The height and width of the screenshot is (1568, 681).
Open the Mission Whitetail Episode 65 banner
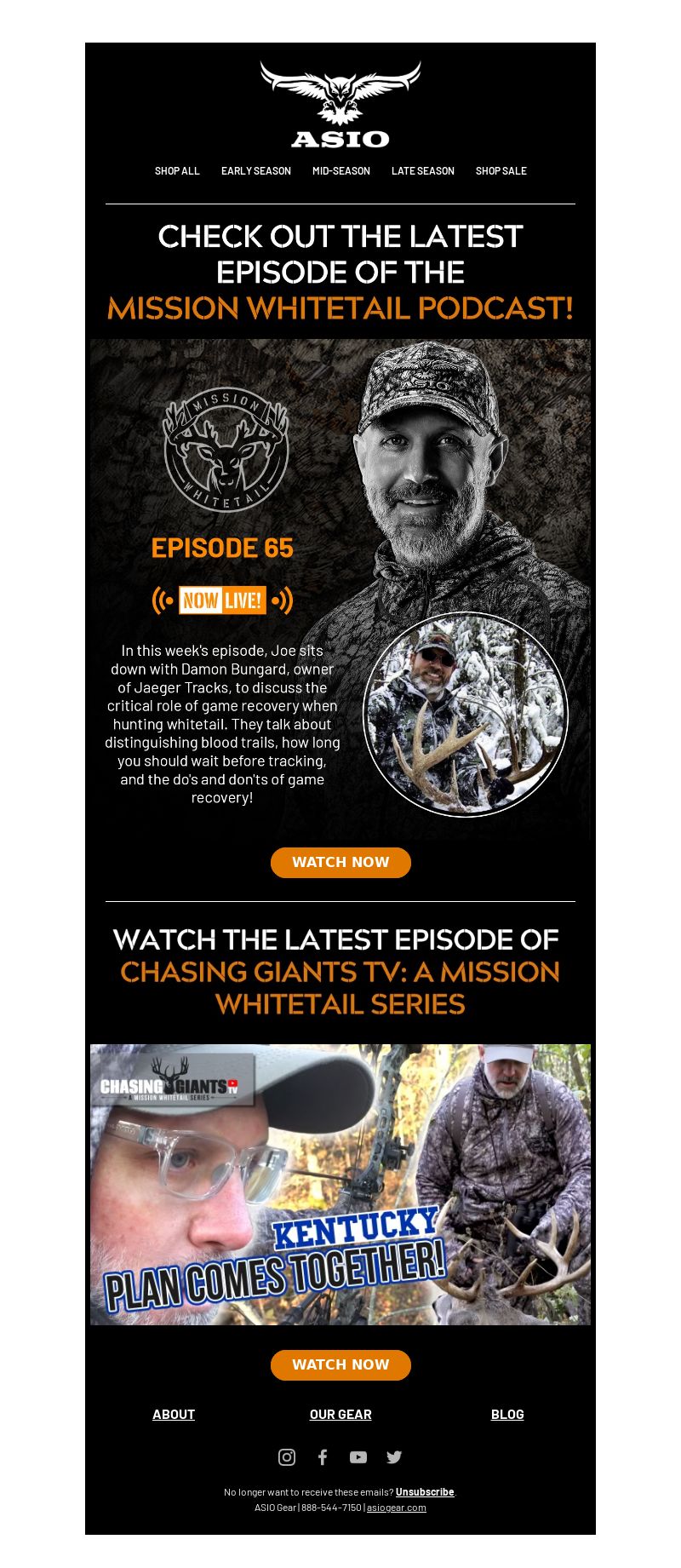click(340, 588)
